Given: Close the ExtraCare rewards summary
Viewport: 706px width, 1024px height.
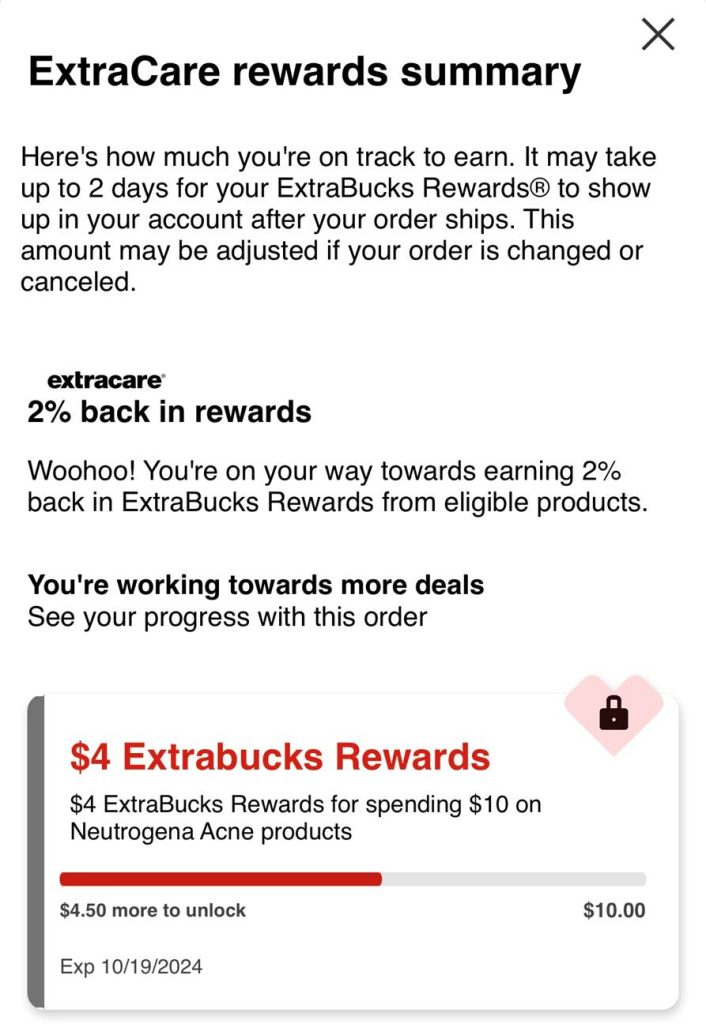Looking at the screenshot, I should pyautogui.click(x=657, y=34).
